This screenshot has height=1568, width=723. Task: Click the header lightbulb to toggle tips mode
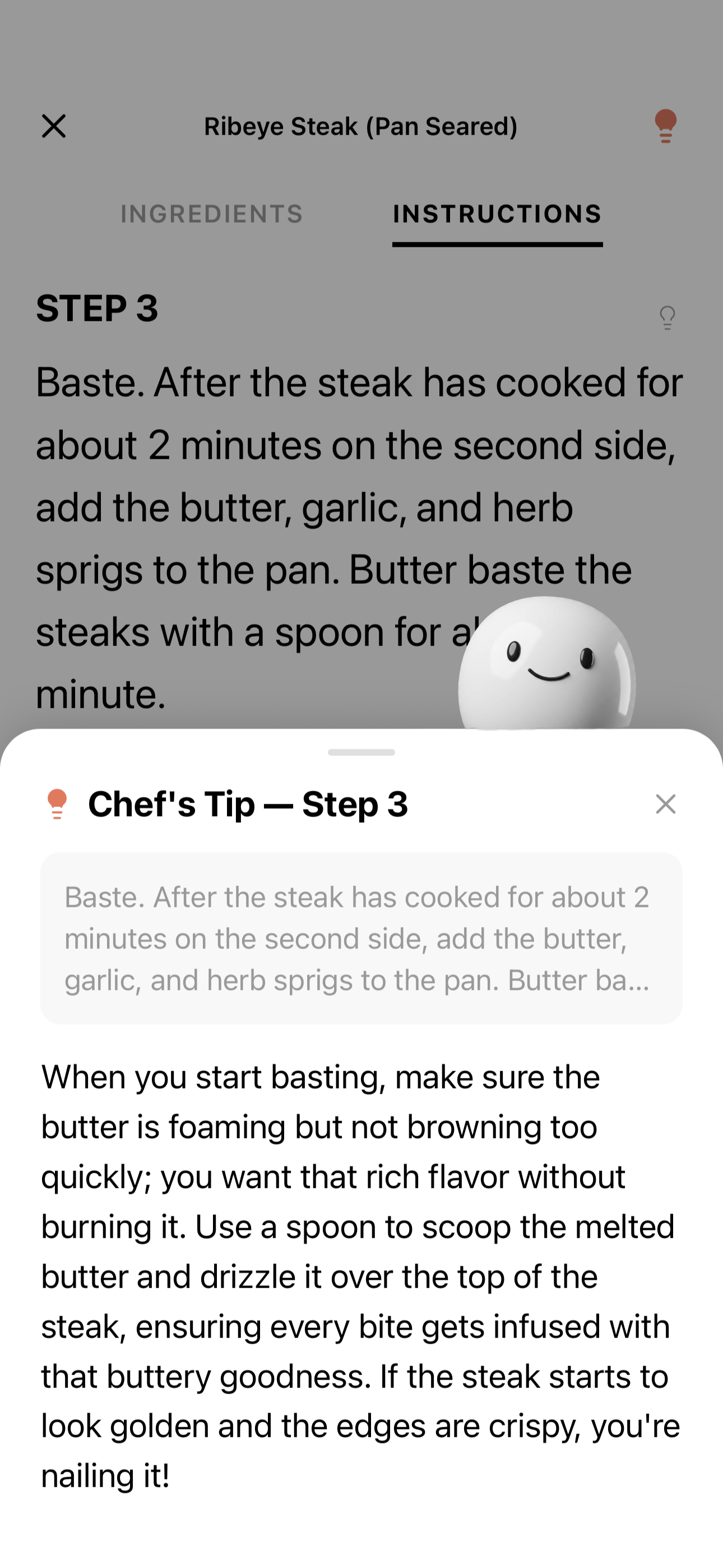click(666, 126)
